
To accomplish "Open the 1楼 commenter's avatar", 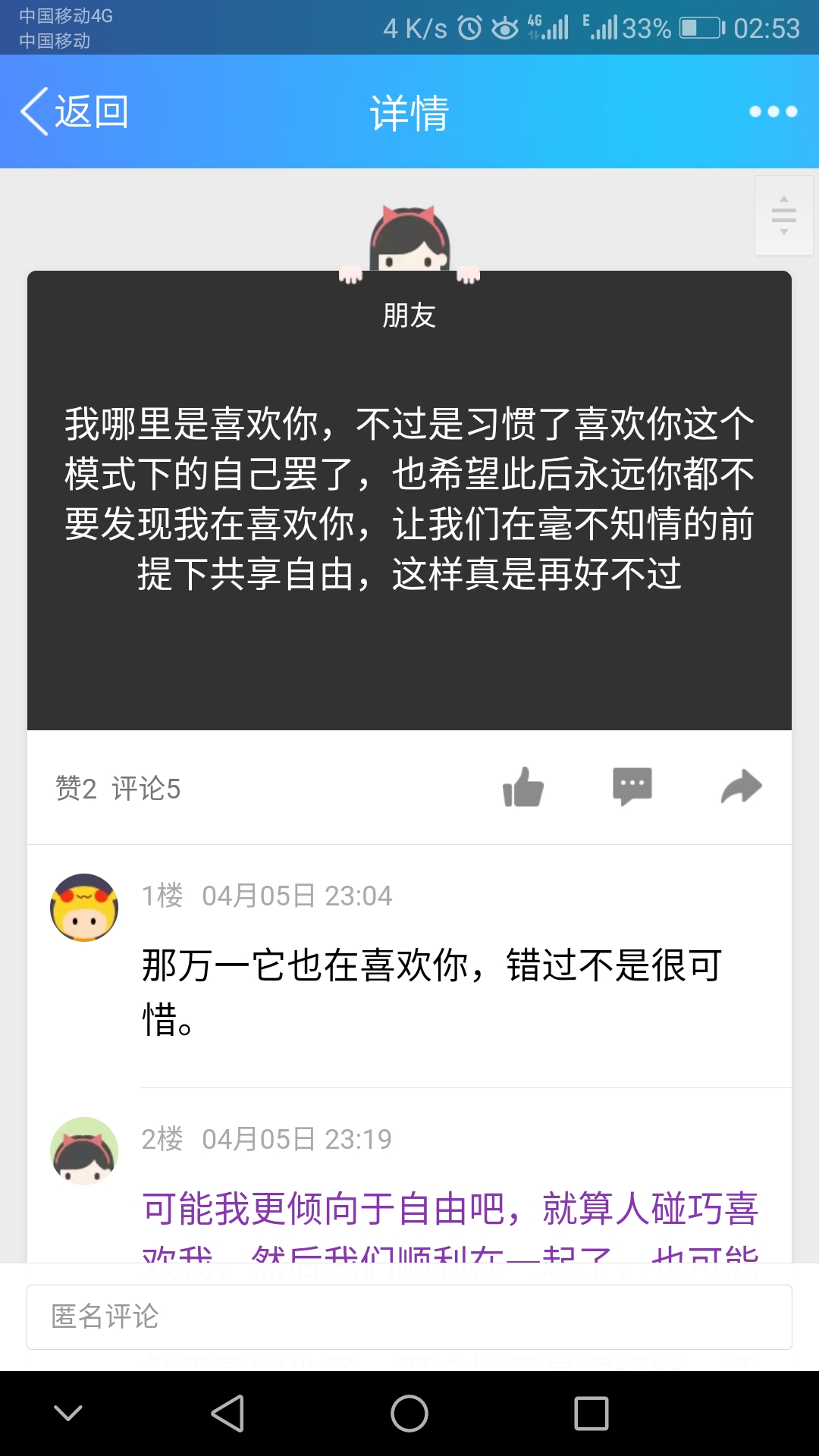I will tap(84, 908).
